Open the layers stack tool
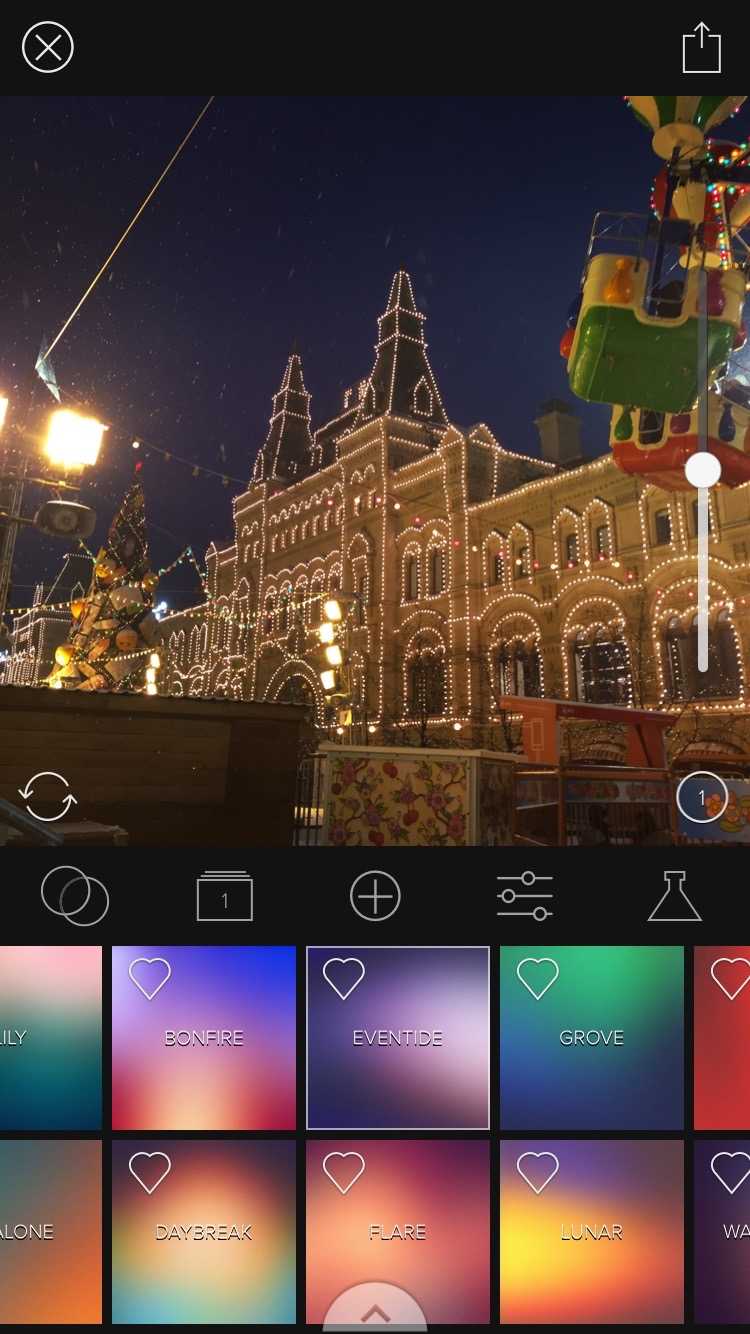Image resolution: width=750 pixels, height=1334 pixels. click(x=224, y=896)
